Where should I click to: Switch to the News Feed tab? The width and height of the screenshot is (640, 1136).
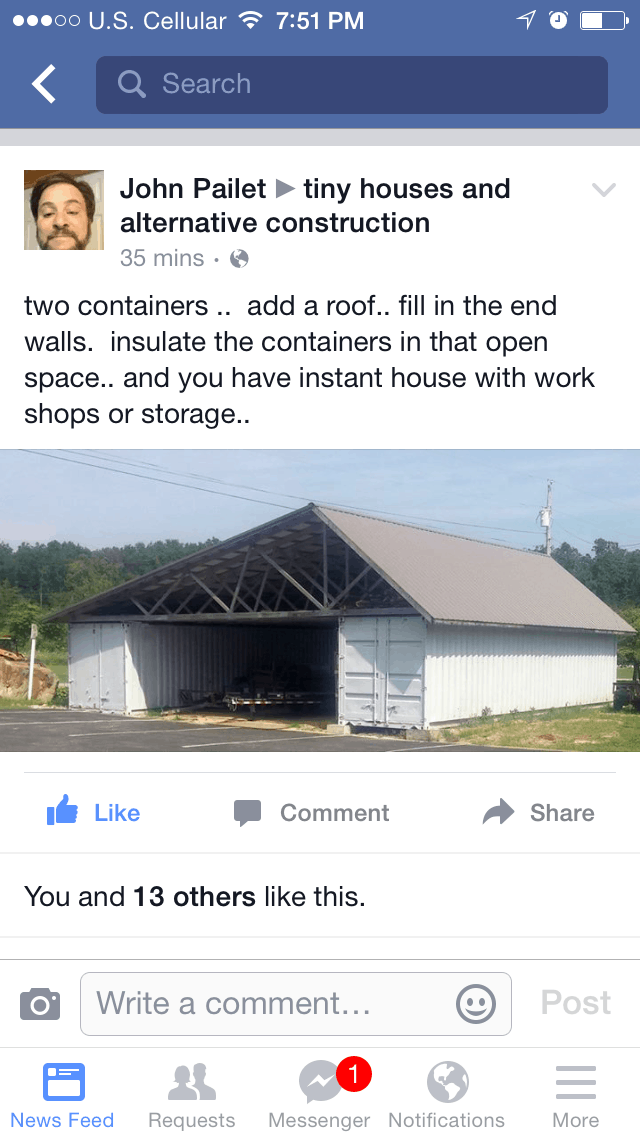[62, 1095]
